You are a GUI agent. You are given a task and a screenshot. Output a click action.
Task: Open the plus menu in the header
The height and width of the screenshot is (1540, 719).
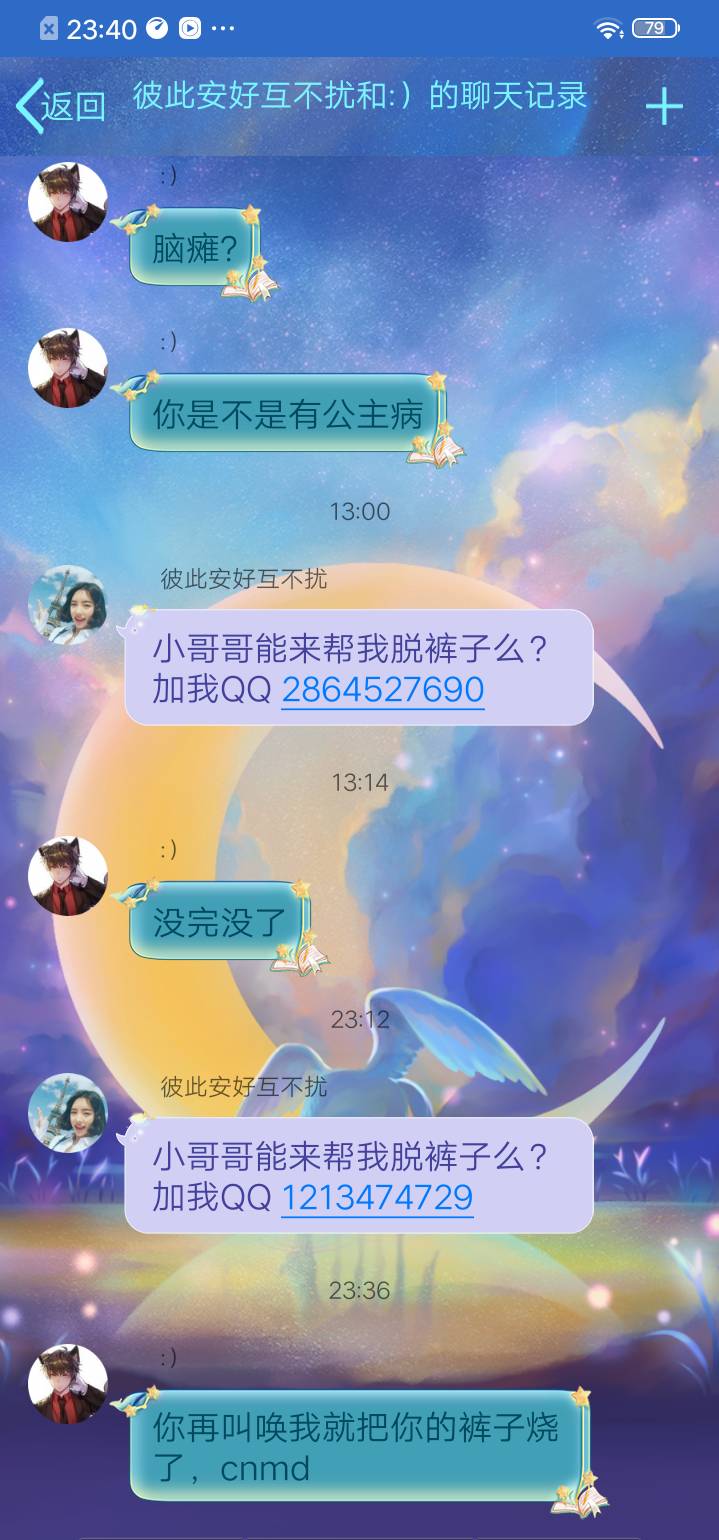tap(664, 106)
